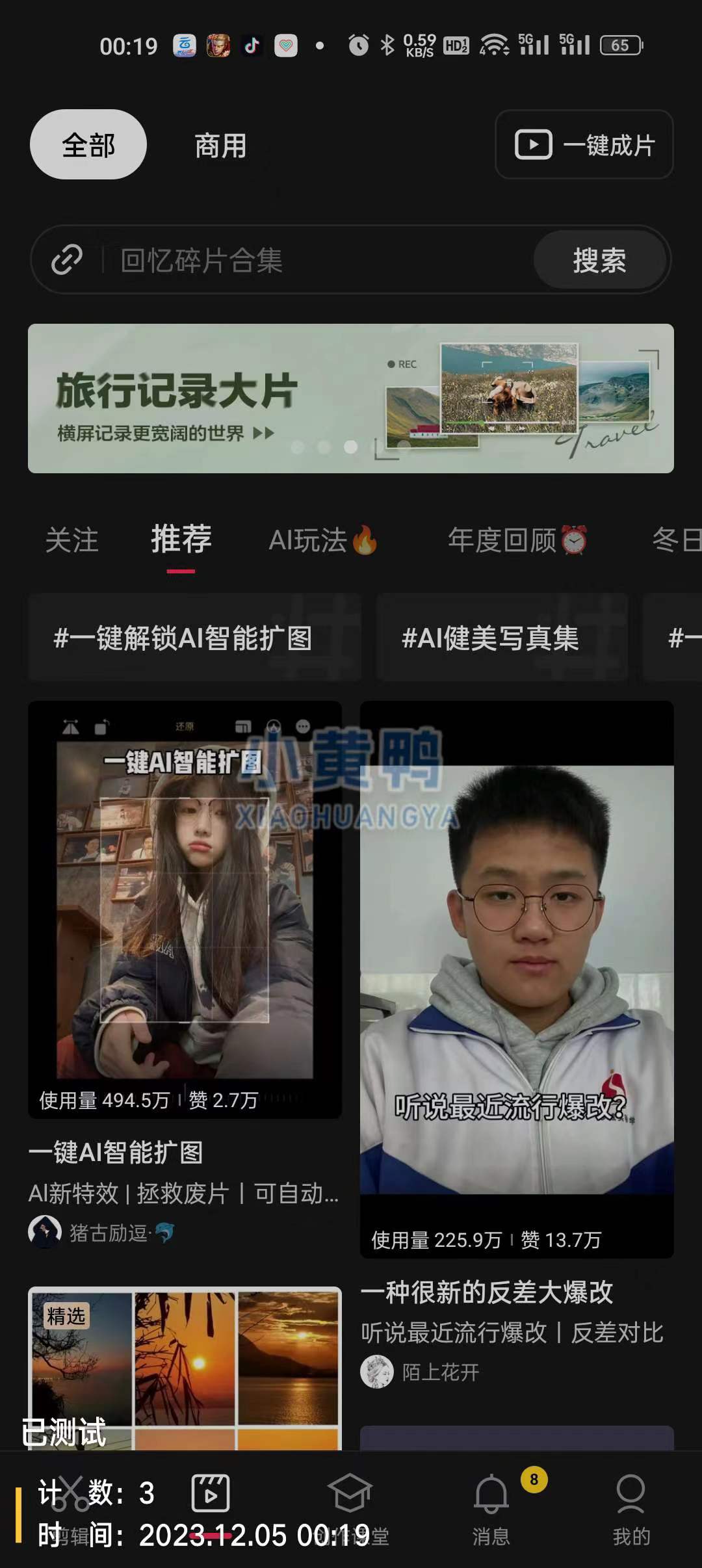Screen dimensions: 702x1568
Task: Tap the link icon in the search bar
Action: click(67, 260)
